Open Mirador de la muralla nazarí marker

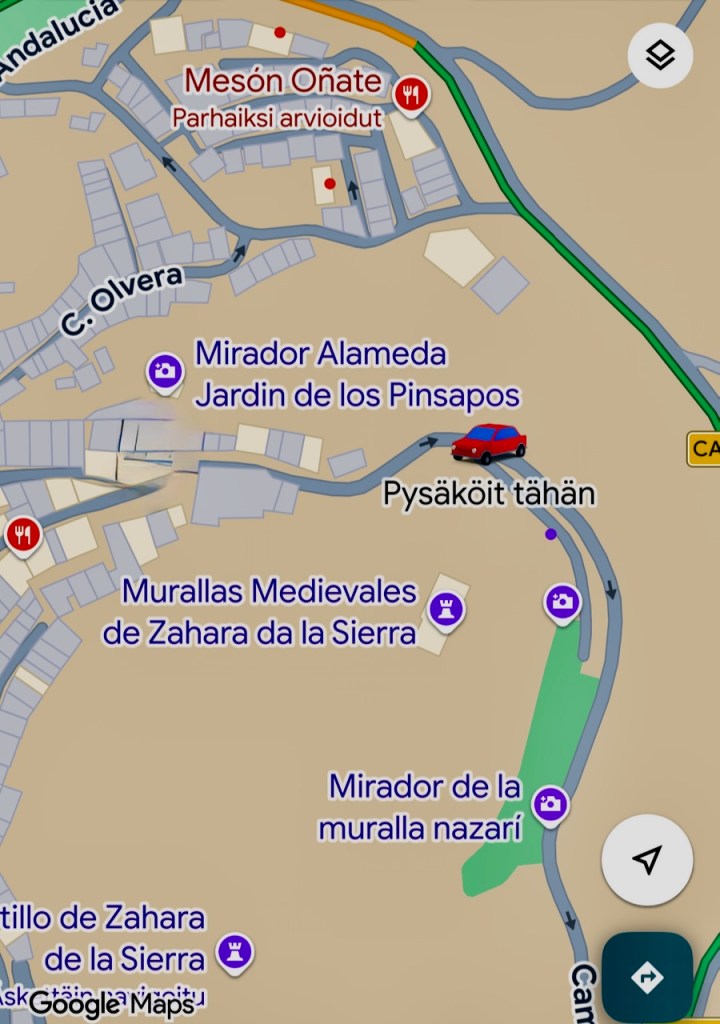pyautogui.click(x=549, y=804)
